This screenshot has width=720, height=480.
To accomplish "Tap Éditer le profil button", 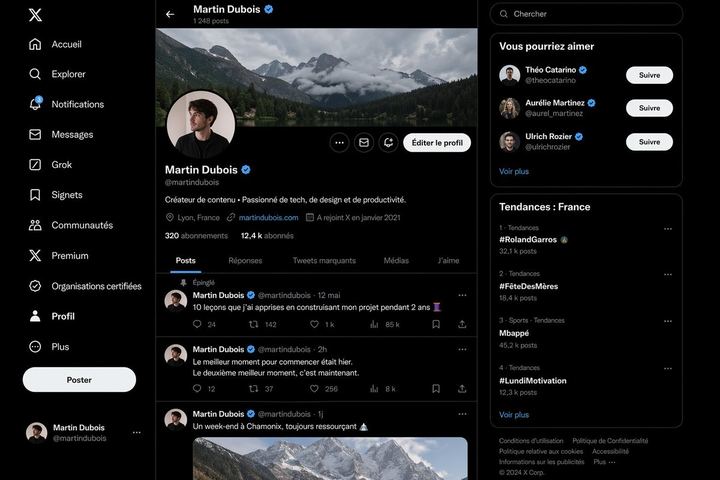I will click(437, 143).
